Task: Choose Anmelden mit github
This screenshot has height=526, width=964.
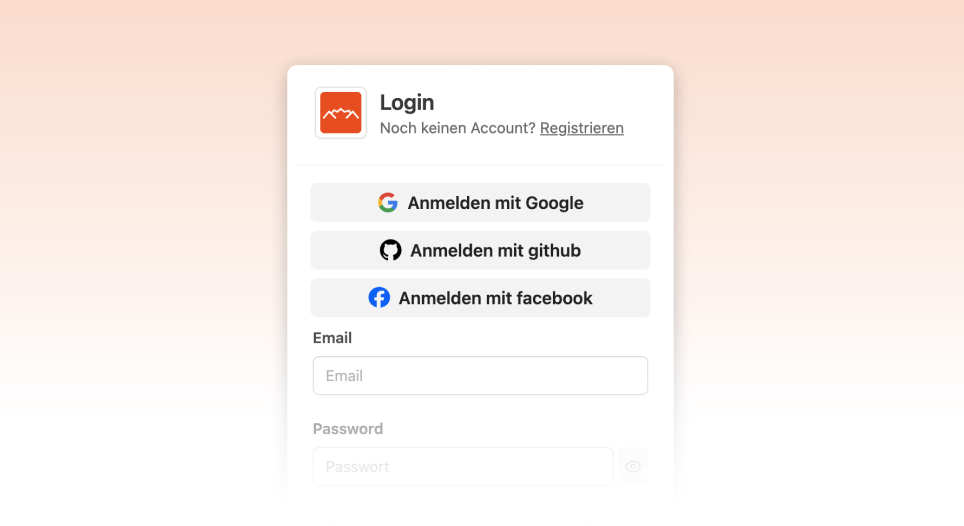Action: [480, 250]
